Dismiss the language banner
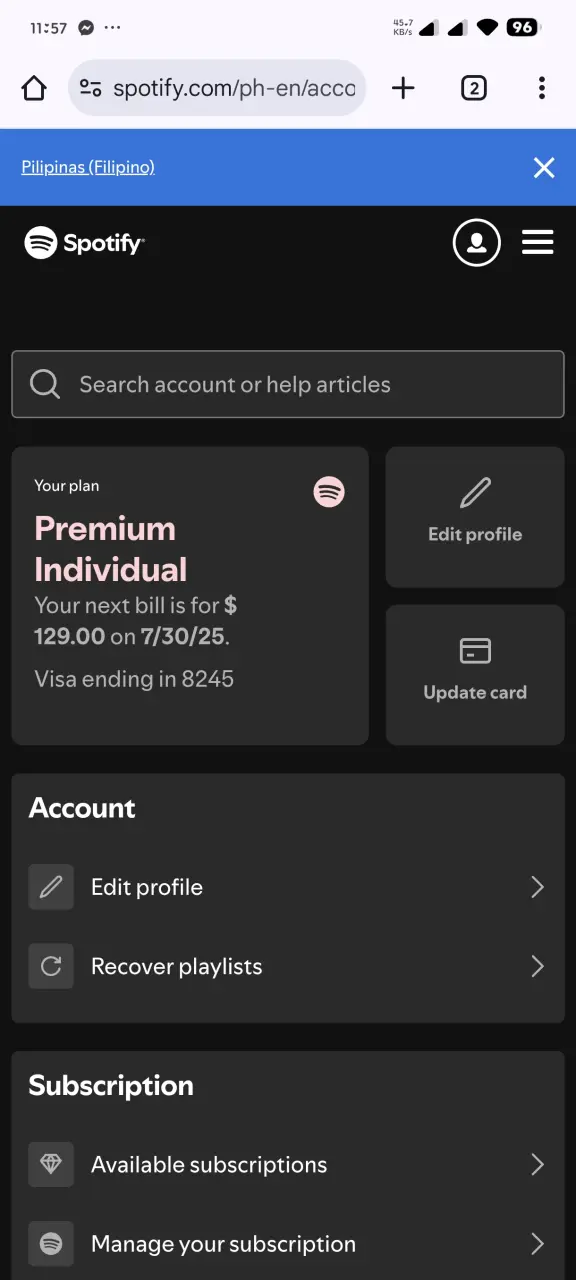576x1280 pixels. tap(544, 167)
